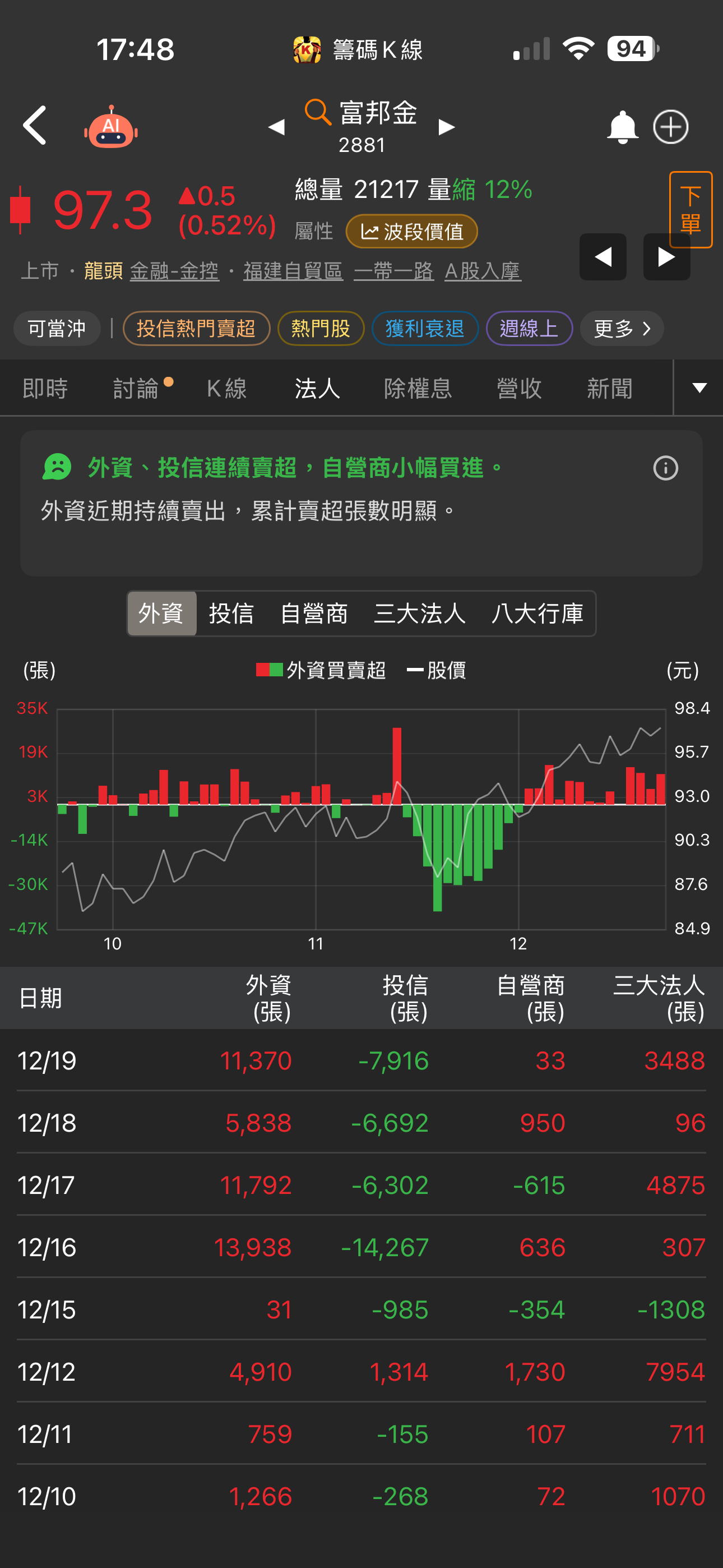Open the 除權息 tab
The image size is (723, 1568).
[418, 388]
